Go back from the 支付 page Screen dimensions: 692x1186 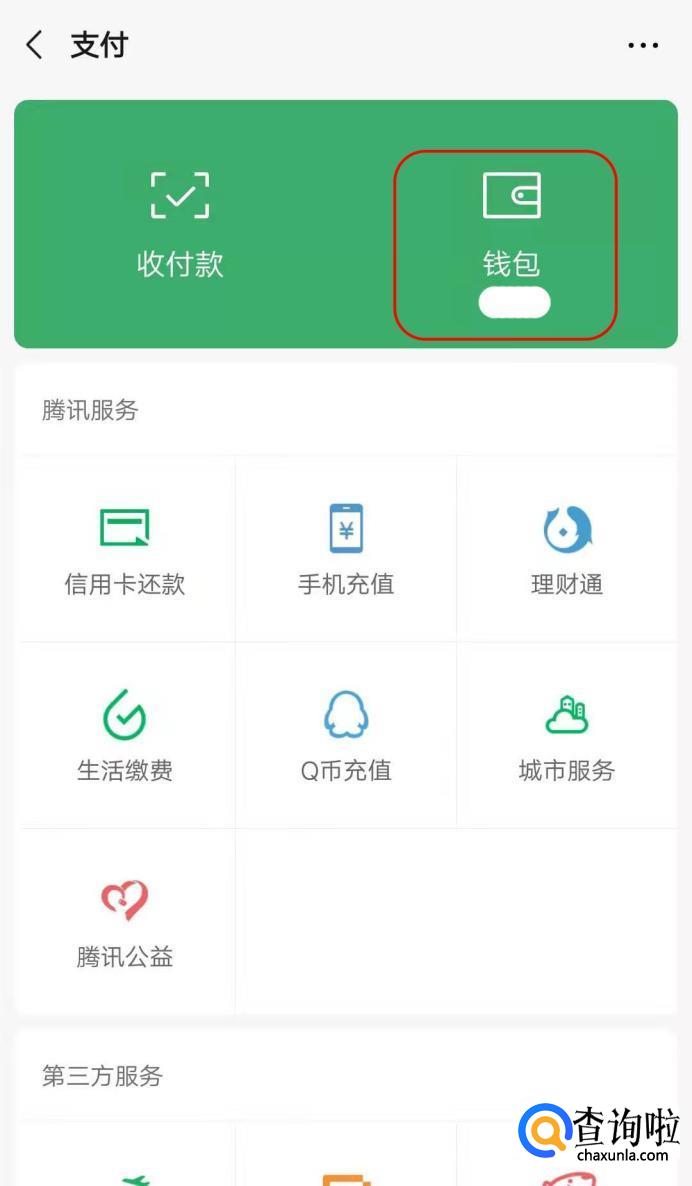click(x=35, y=45)
